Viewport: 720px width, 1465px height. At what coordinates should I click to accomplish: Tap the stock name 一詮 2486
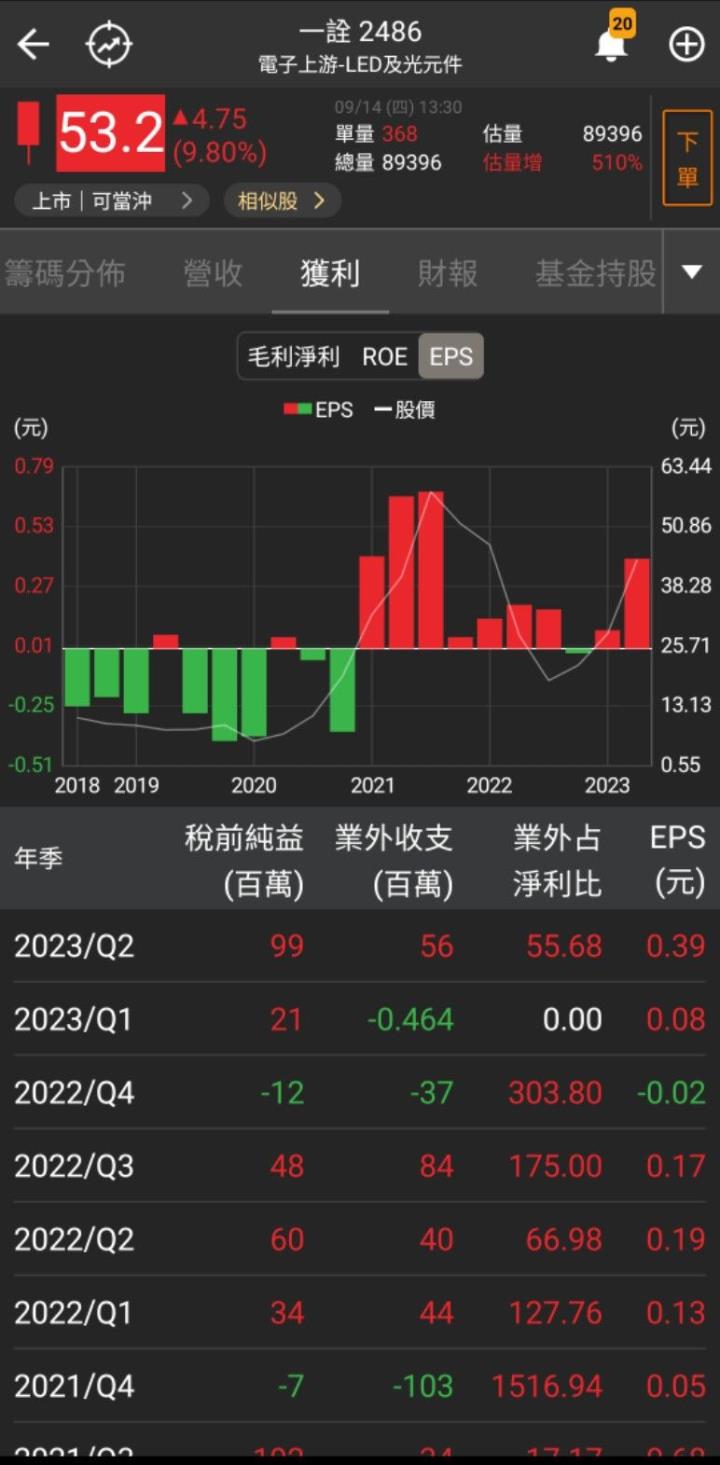pyautogui.click(x=360, y=31)
